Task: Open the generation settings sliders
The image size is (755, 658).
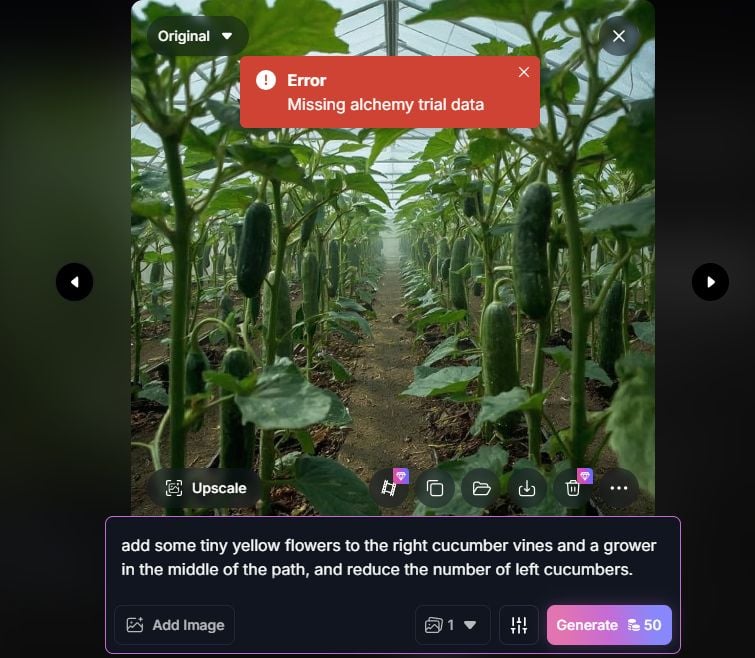Action: pos(519,625)
